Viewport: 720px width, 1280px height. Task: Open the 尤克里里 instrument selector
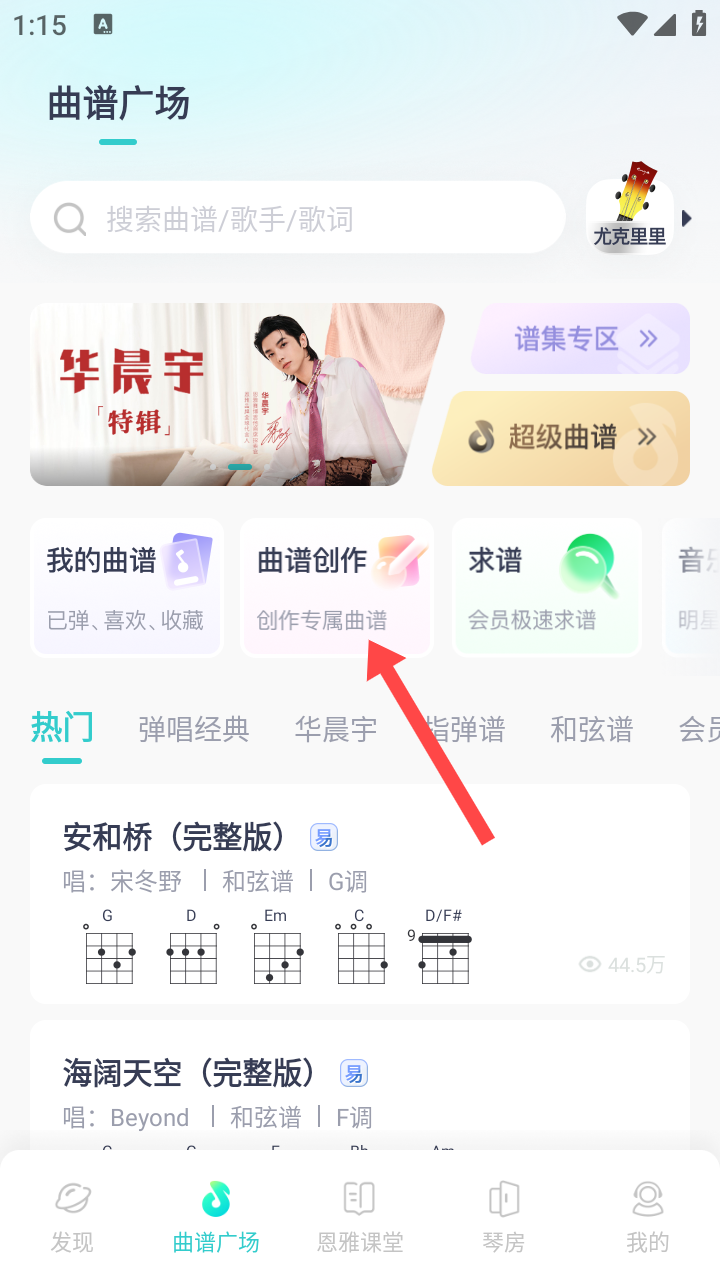(630, 216)
